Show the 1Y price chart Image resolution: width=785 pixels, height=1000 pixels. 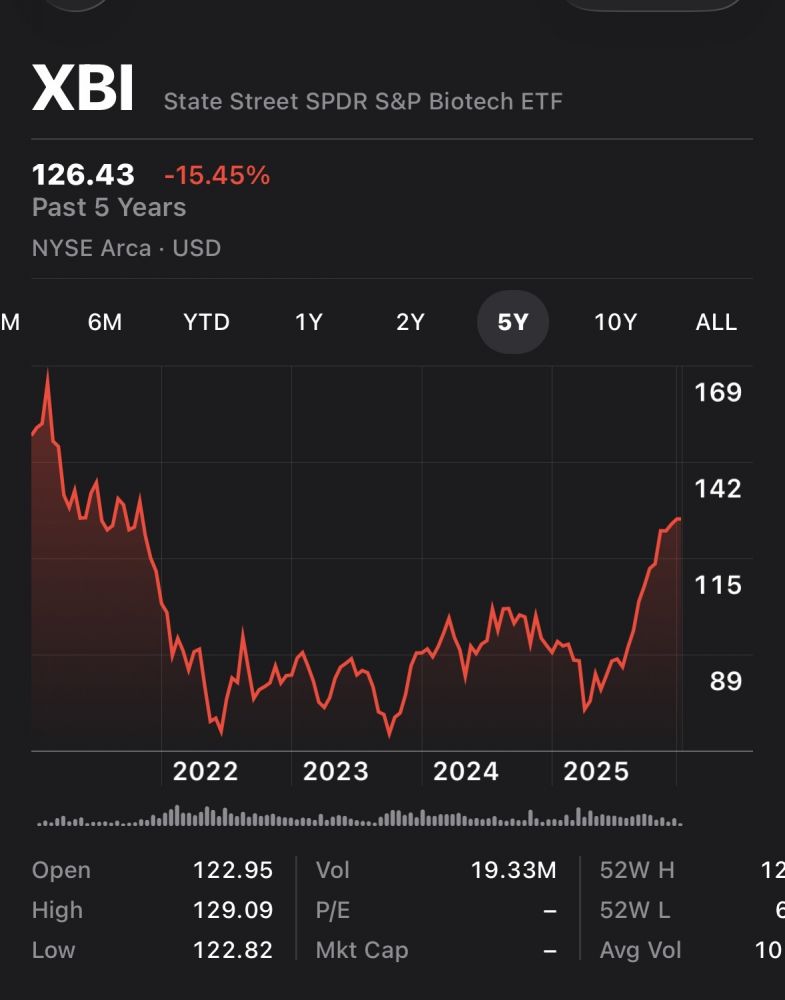point(309,322)
